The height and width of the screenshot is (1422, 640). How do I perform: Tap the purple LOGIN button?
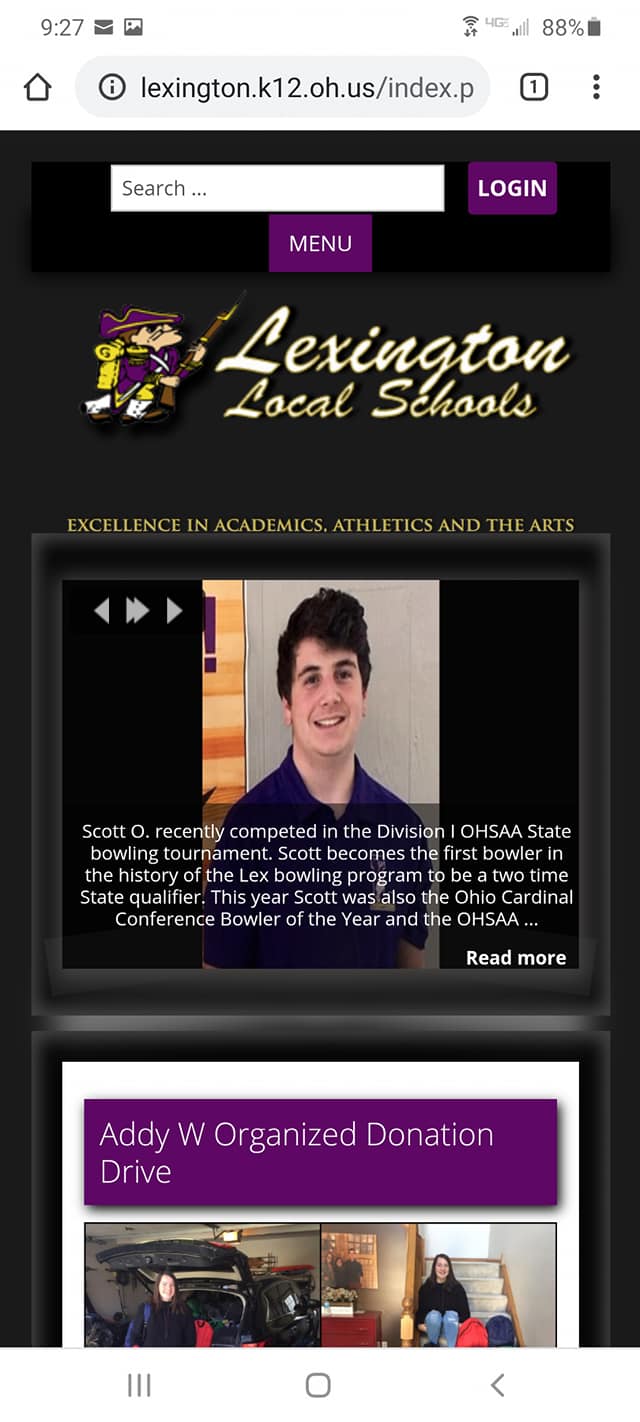512,188
